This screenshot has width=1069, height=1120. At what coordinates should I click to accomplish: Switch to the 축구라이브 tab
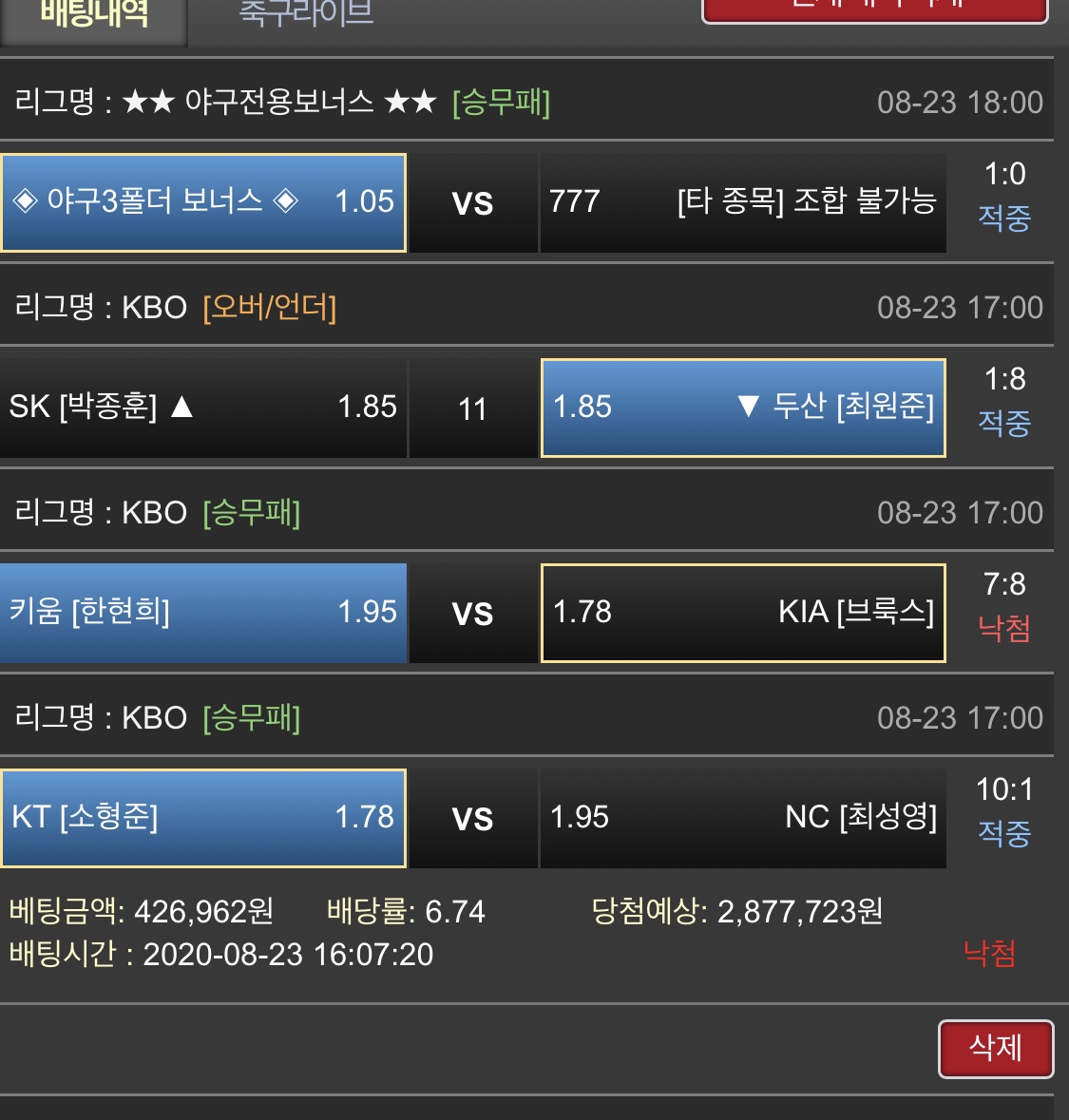coord(306,14)
